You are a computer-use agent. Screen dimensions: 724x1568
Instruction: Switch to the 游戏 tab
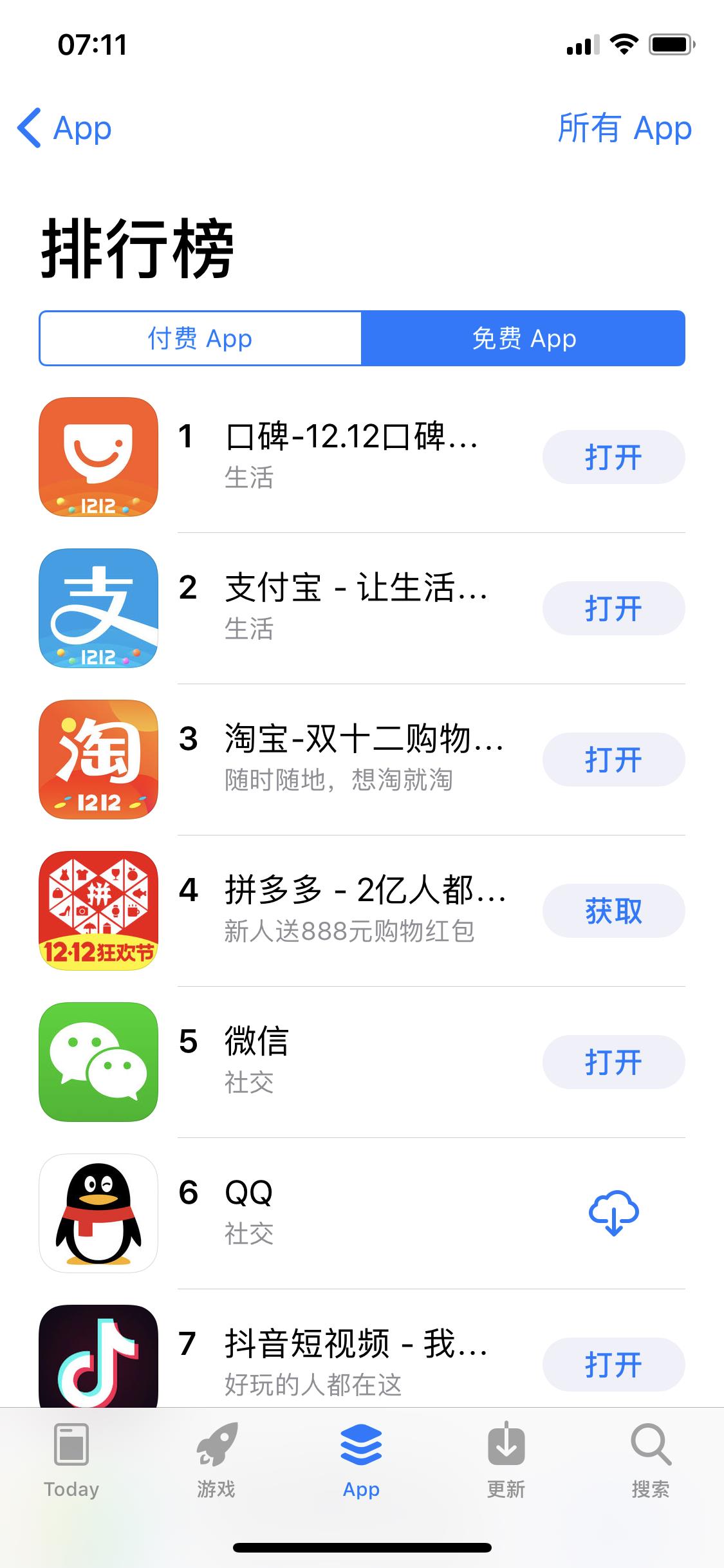click(216, 1462)
